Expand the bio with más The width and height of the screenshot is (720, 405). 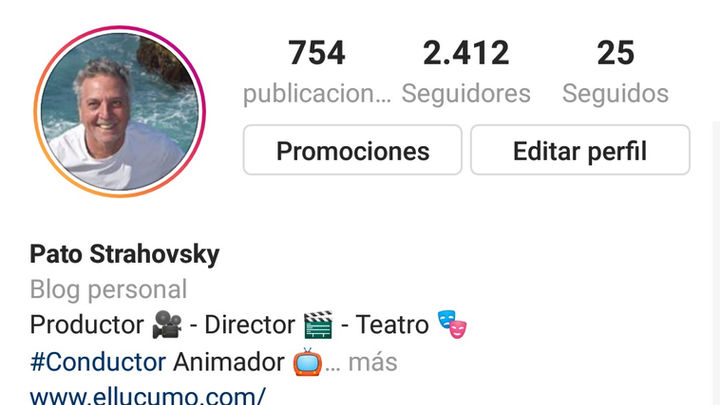[x=372, y=361]
